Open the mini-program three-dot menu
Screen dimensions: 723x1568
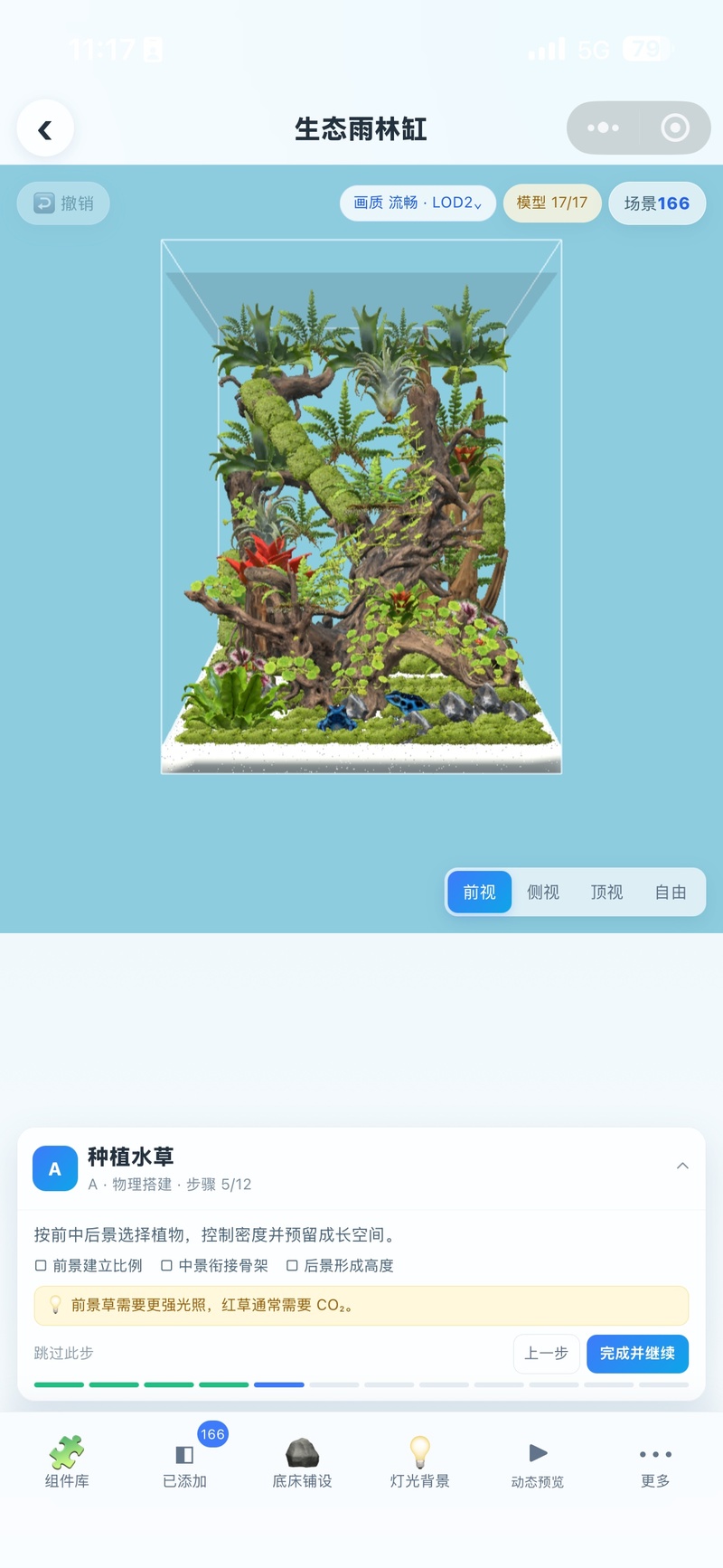point(603,128)
